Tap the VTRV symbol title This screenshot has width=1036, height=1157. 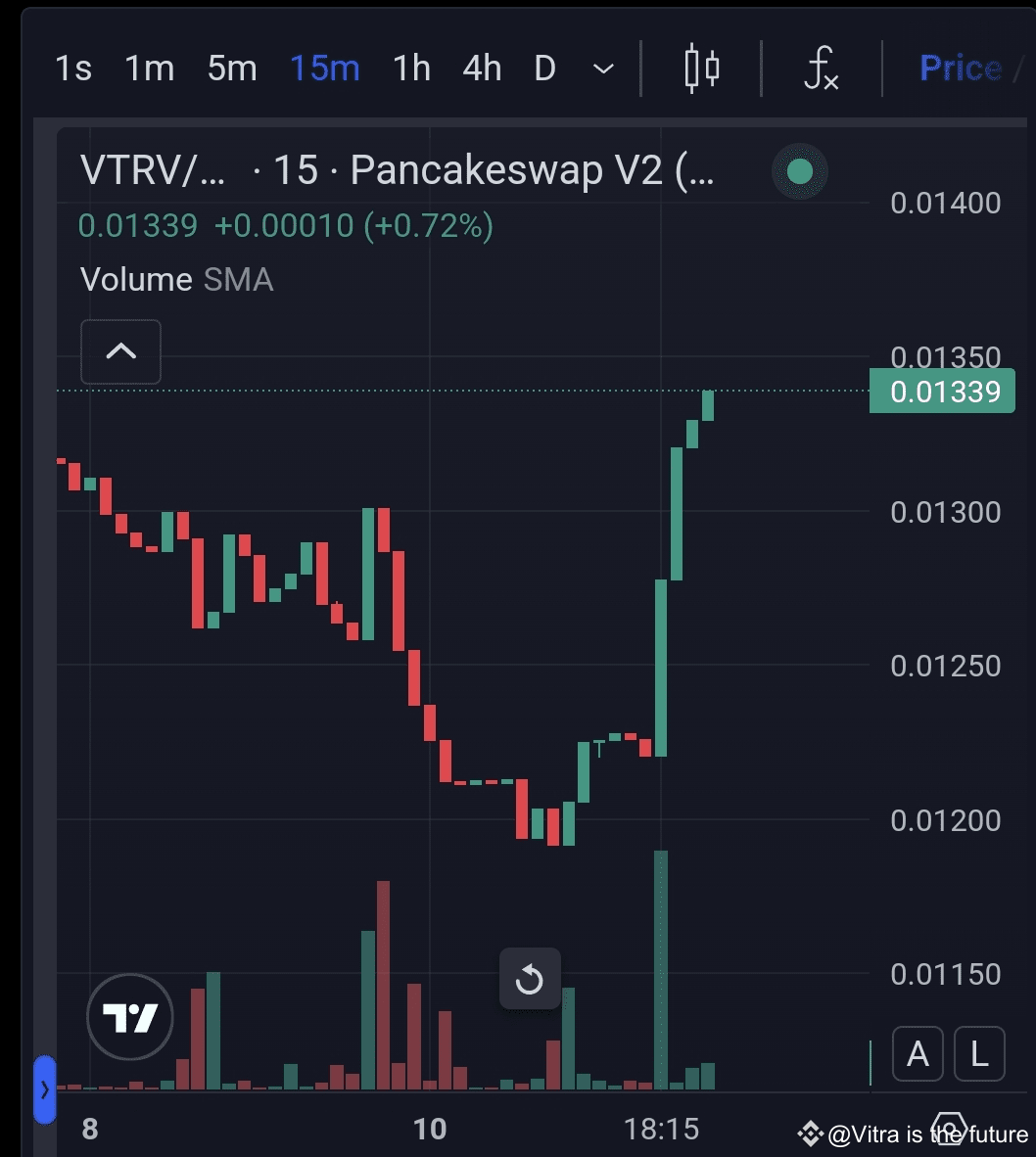point(153,171)
